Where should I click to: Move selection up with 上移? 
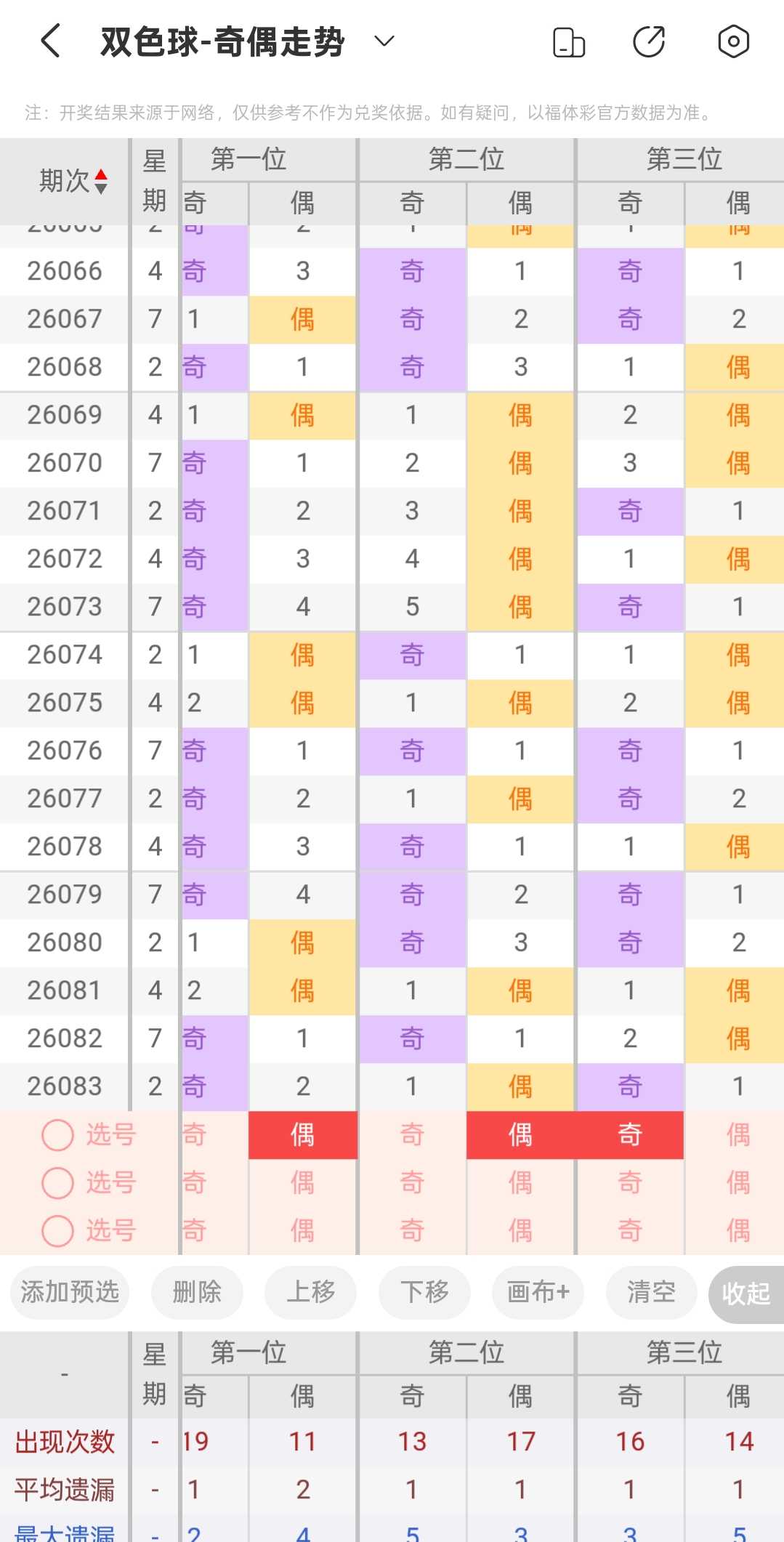[x=310, y=1292]
